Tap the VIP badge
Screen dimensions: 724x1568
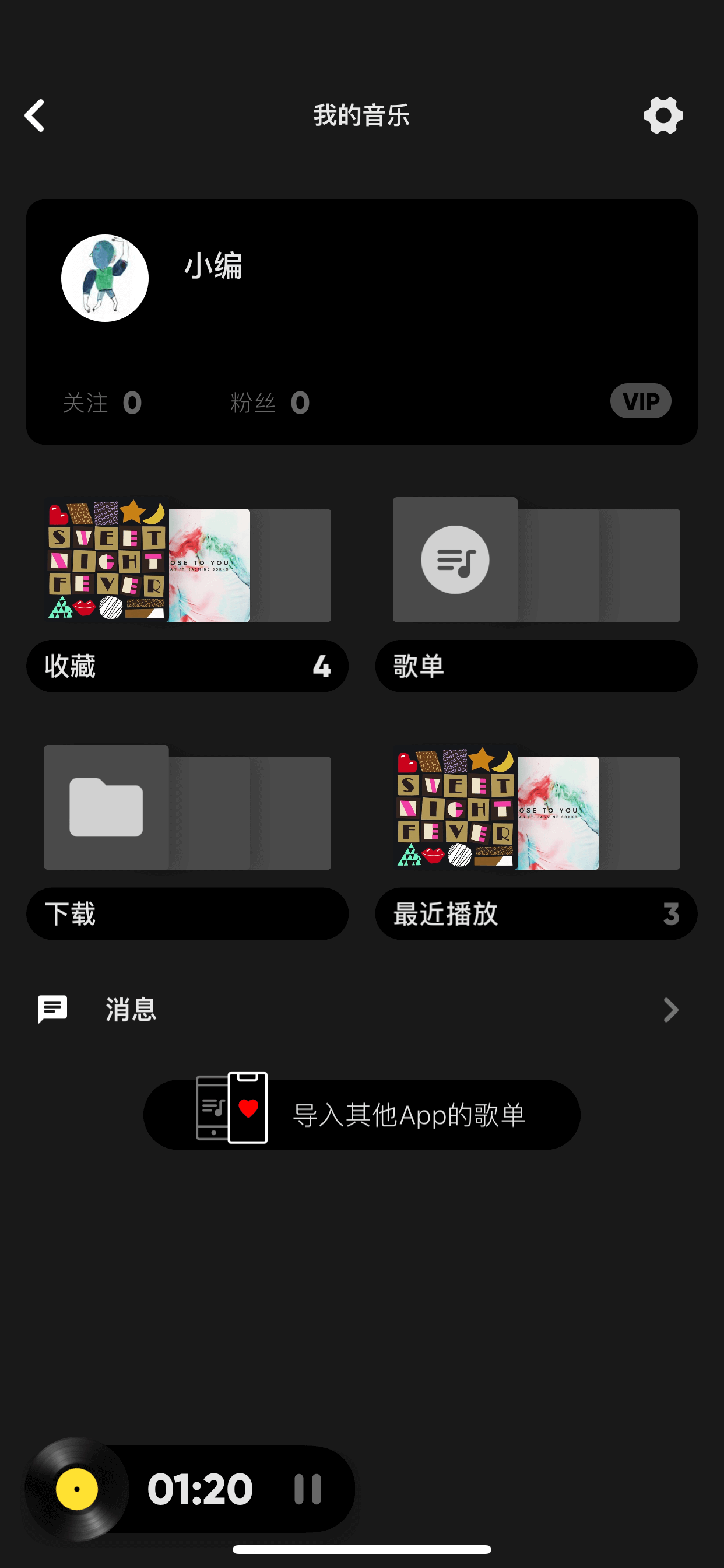[641, 401]
